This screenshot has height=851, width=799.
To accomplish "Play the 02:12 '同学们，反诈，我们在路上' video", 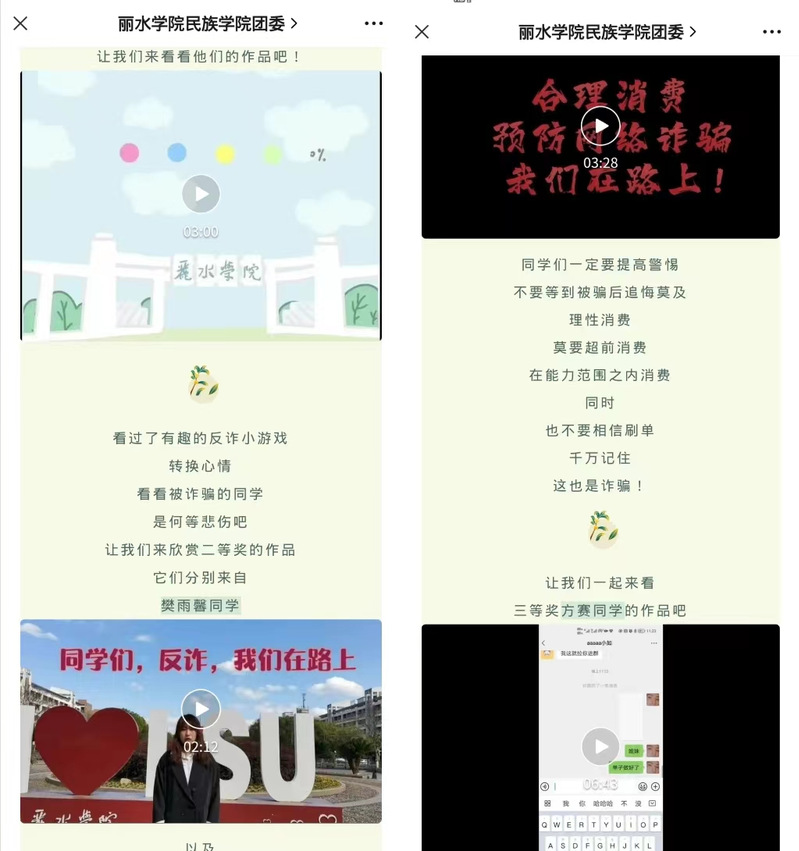I will click(200, 708).
